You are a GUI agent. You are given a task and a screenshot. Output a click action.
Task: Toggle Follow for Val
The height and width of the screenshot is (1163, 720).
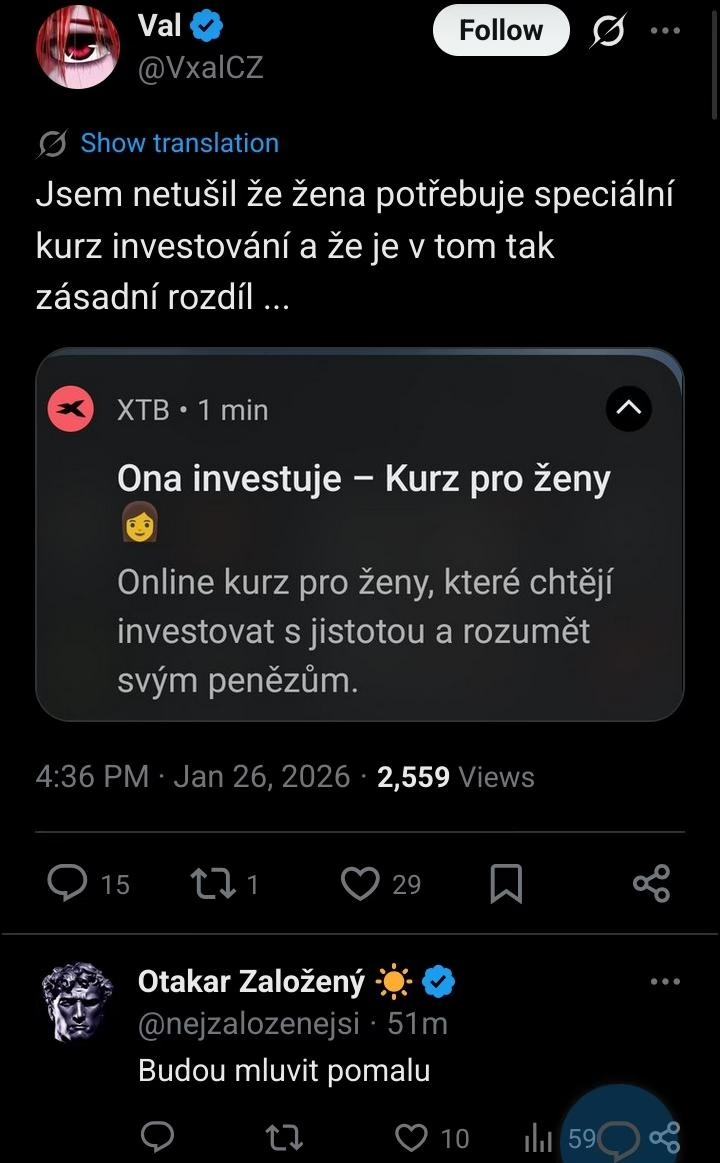500,30
